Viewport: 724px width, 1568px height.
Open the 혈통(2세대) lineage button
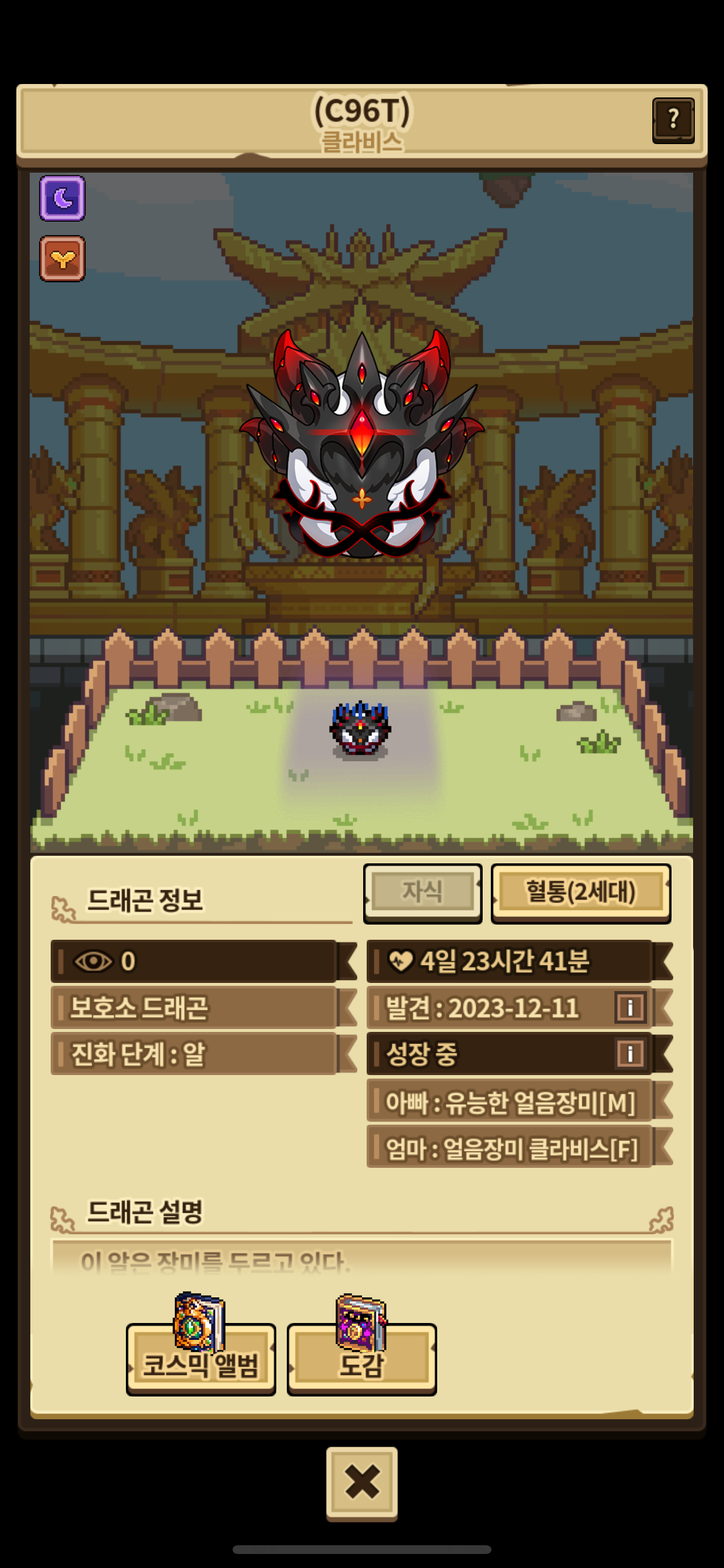tap(581, 892)
